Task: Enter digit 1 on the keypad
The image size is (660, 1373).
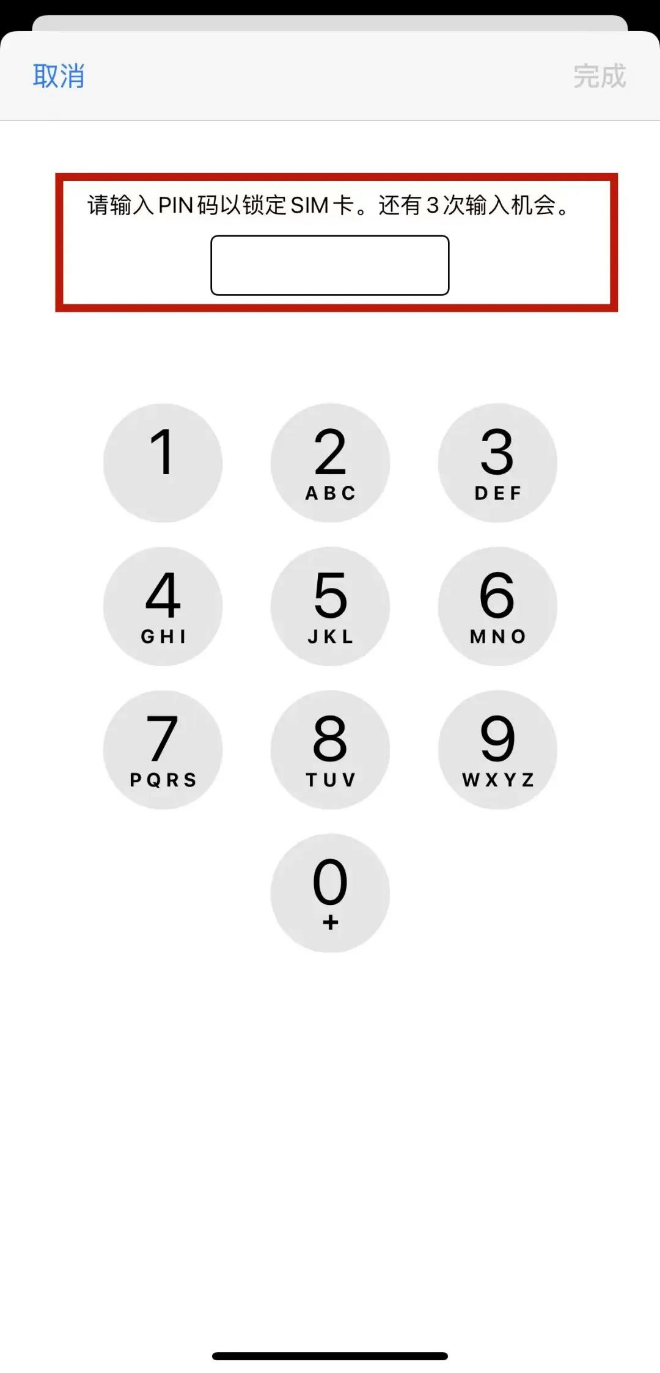Action: [163, 463]
